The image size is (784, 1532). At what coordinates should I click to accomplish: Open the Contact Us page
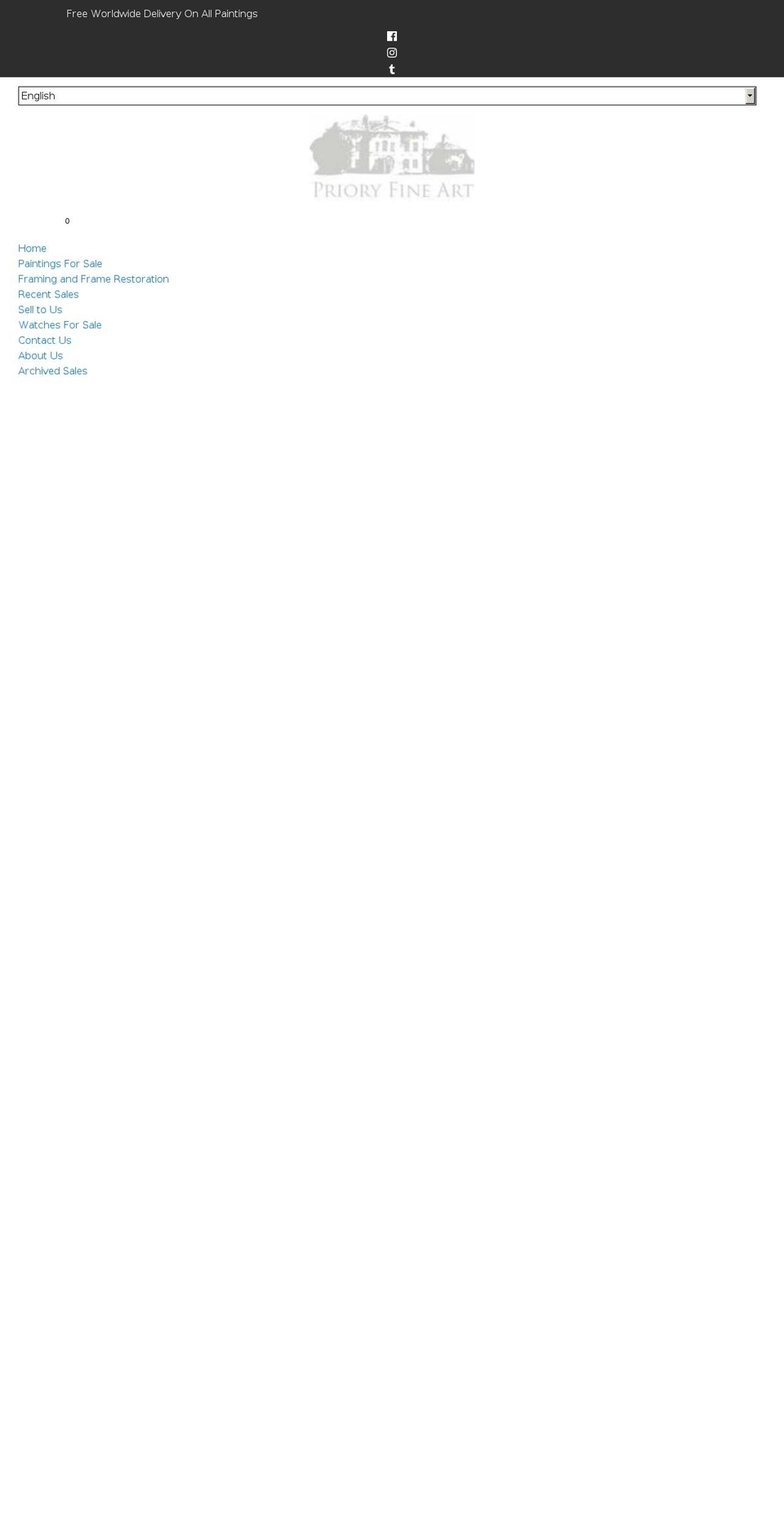pos(45,341)
